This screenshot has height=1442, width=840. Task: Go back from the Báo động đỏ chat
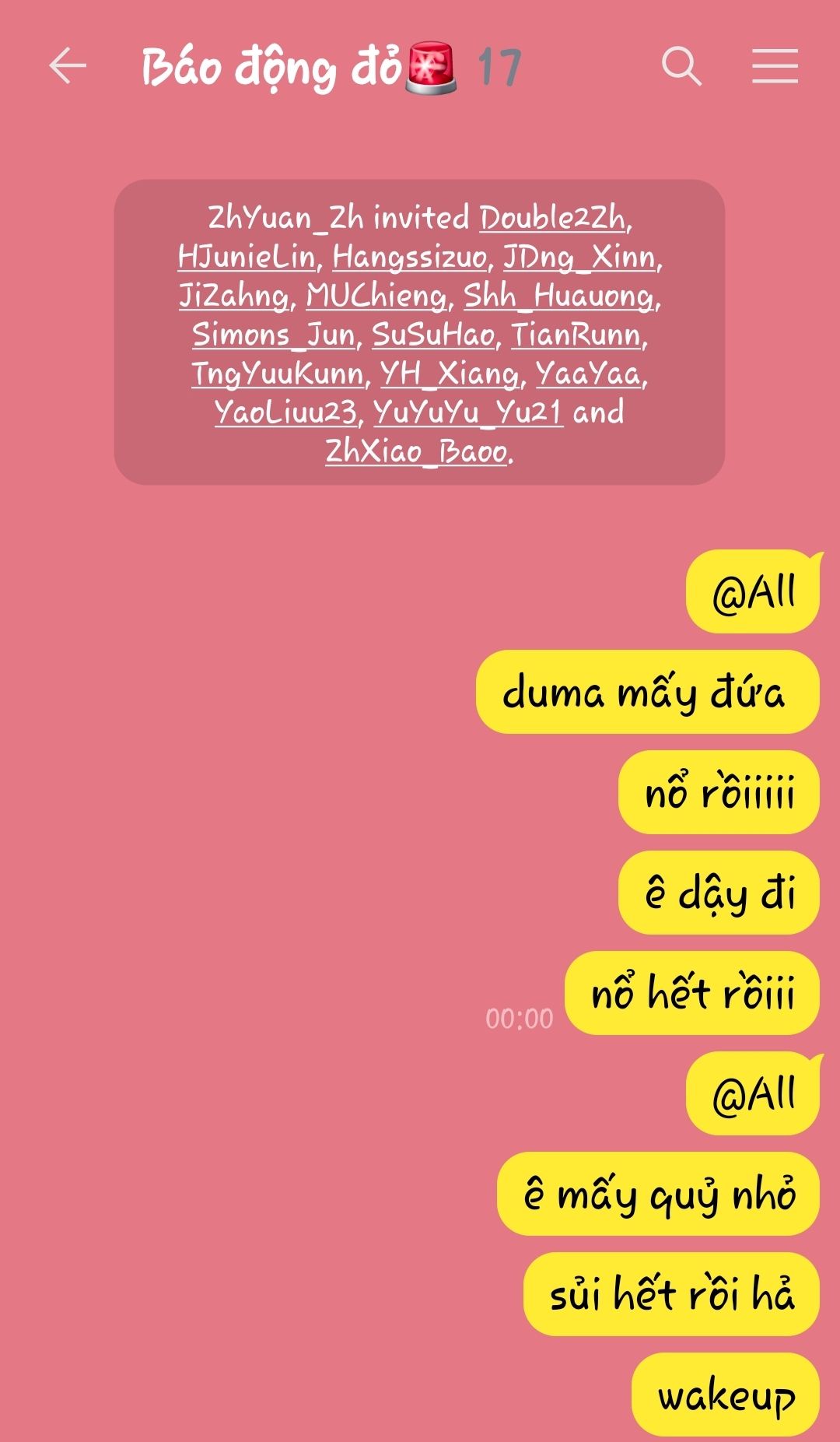click(x=67, y=65)
